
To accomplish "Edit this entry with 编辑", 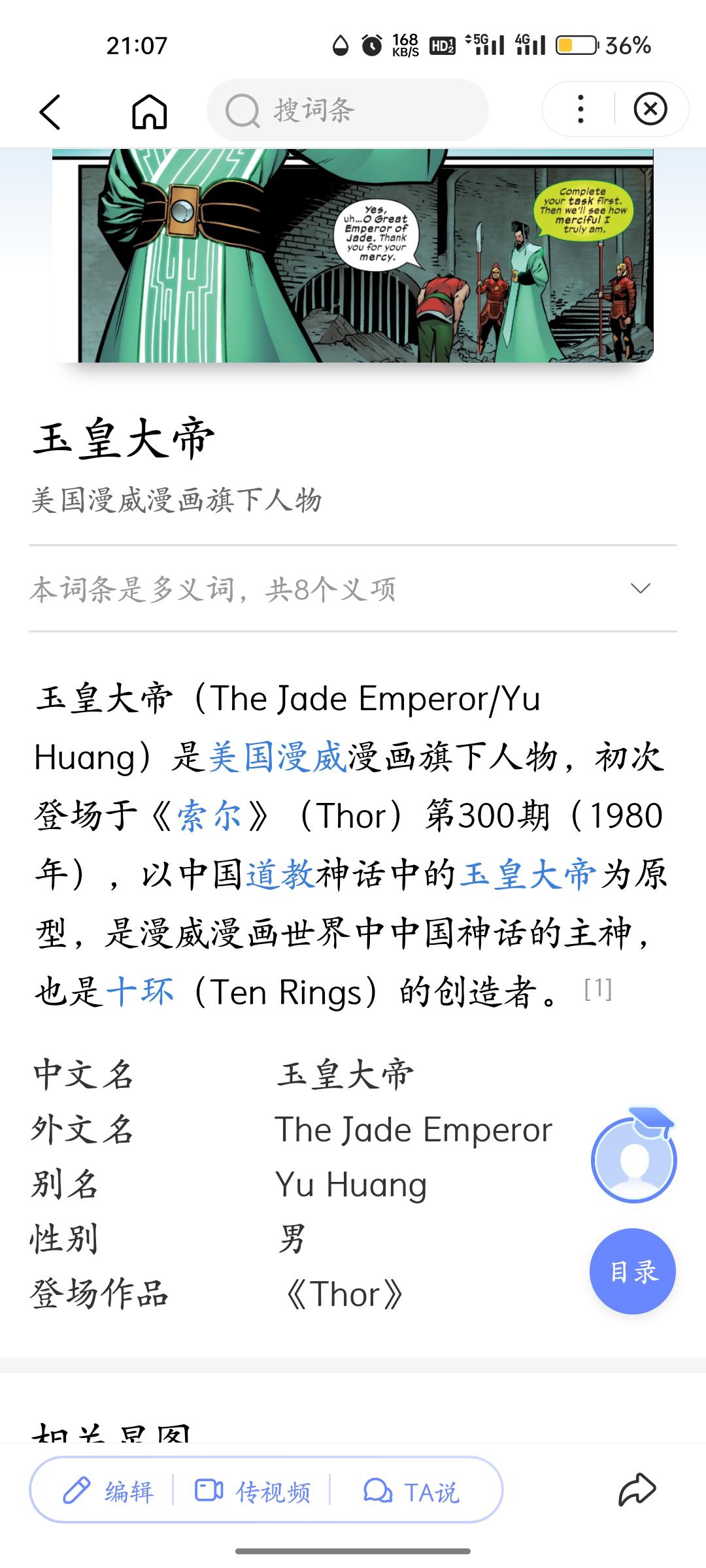I will 108,1492.
